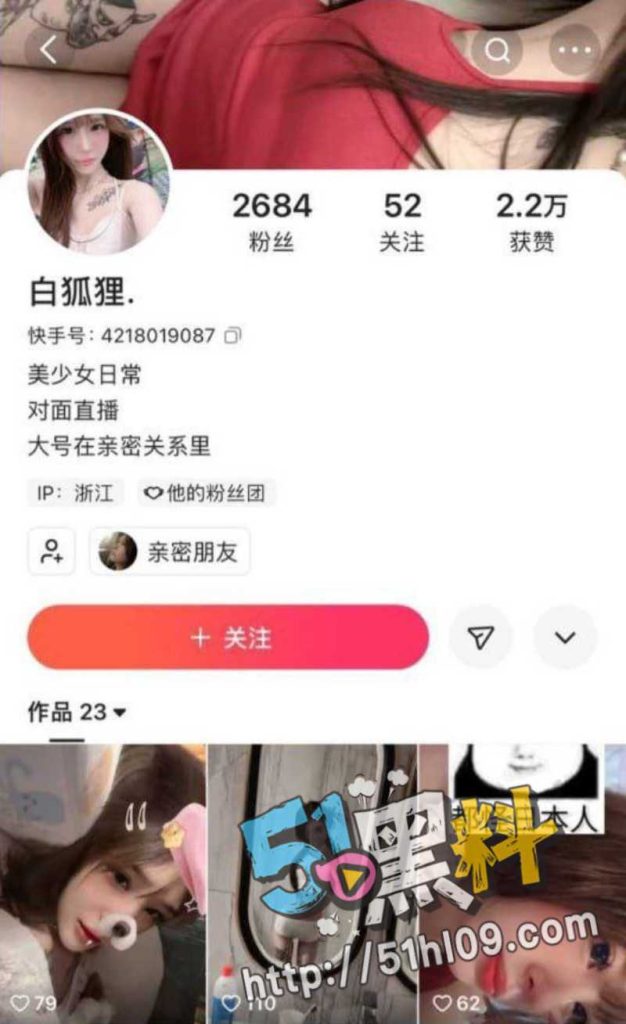Open the three-dot overflow menu

(x=576, y=50)
